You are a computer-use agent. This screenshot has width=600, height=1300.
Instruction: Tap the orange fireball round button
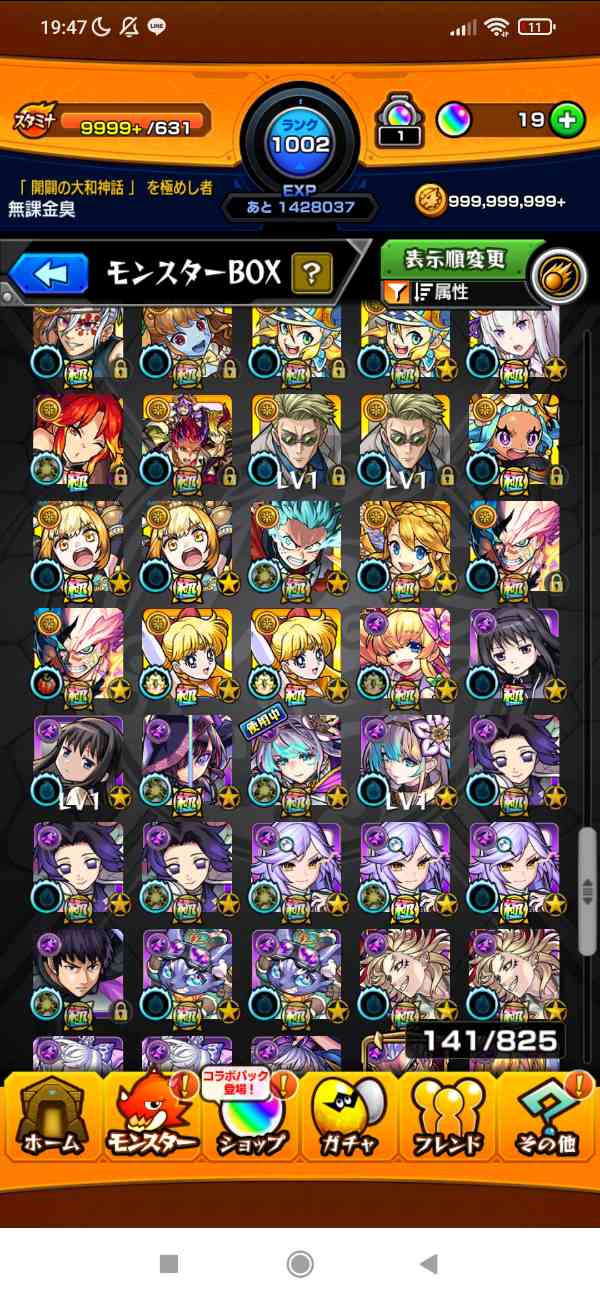click(x=558, y=277)
